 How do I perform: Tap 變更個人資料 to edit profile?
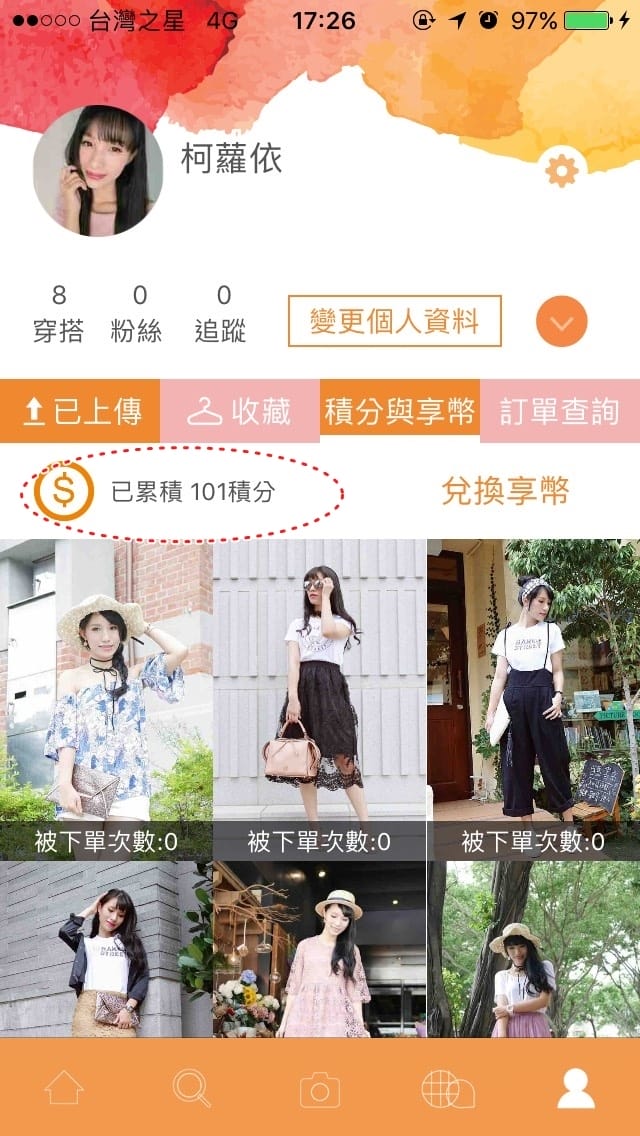pos(394,322)
